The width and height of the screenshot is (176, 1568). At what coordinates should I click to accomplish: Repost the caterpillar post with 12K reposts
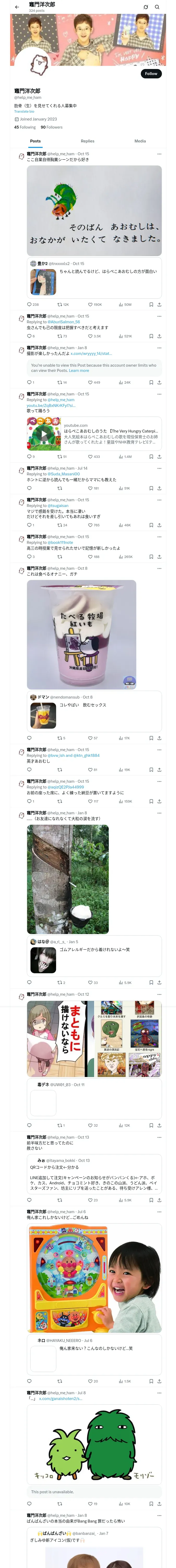59,304
